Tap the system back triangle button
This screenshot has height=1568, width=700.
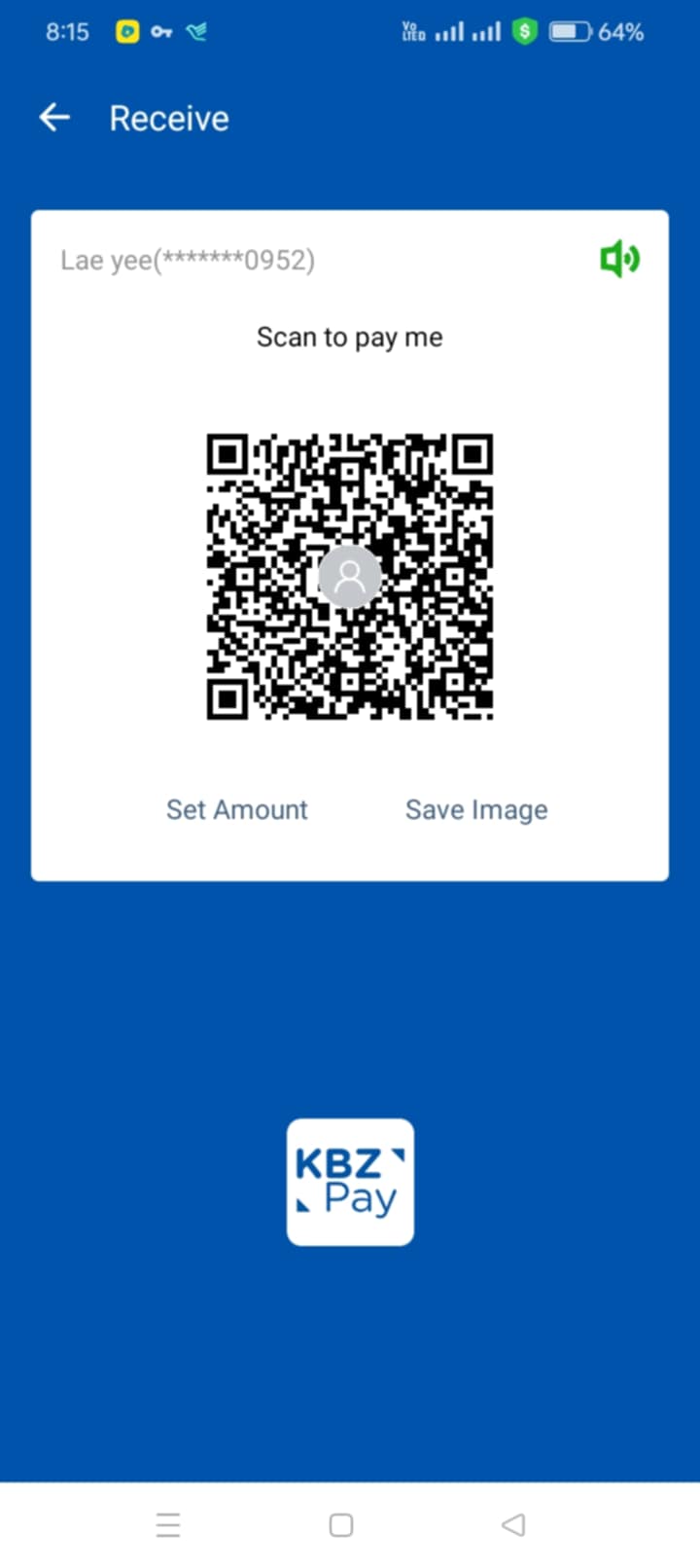(x=513, y=1524)
